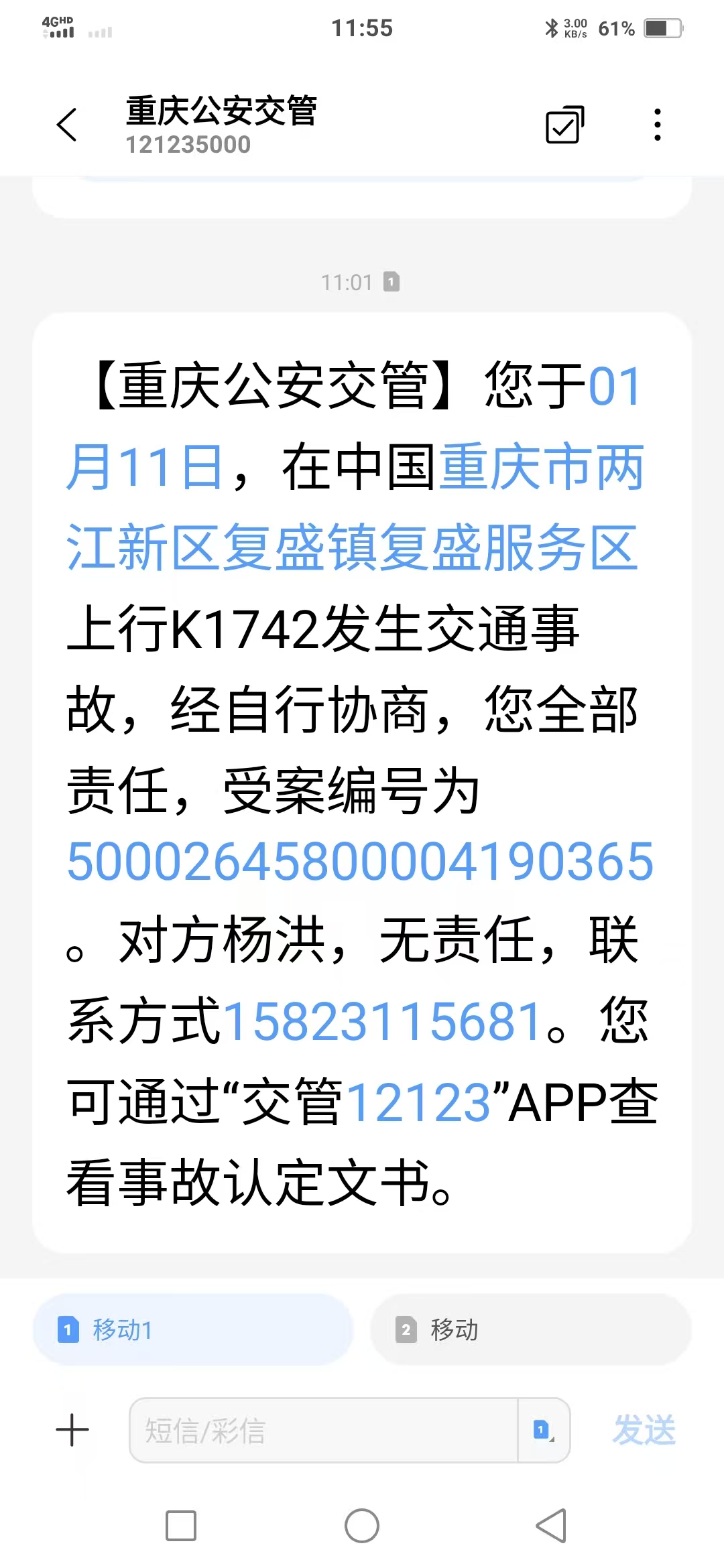Image resolution: width=724 pixels, height=1568 pixels.
Task: Tap the SIM selector inside the input box
Action: pyautogui.click(x=543, y=1430)
